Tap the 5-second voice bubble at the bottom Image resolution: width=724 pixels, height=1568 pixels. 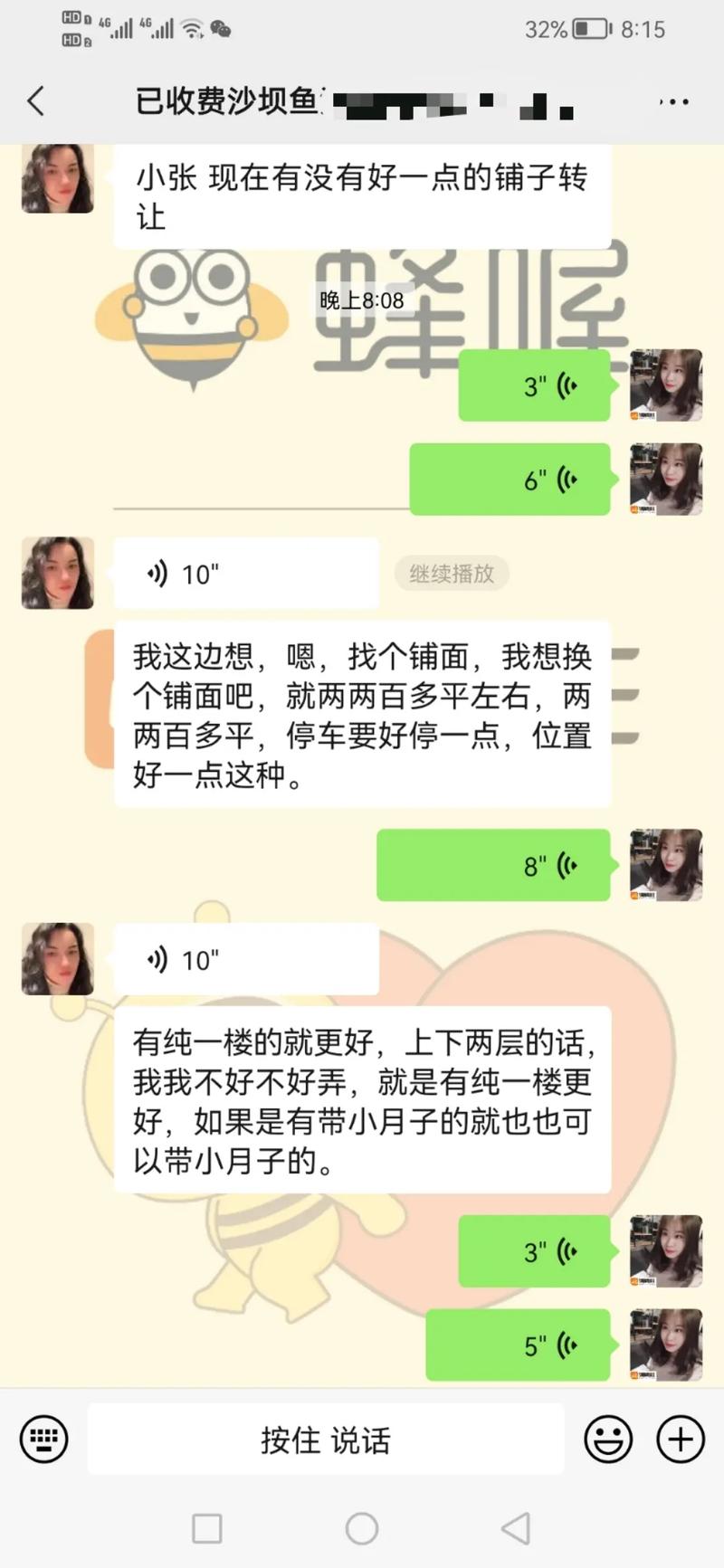(518, 1345)
